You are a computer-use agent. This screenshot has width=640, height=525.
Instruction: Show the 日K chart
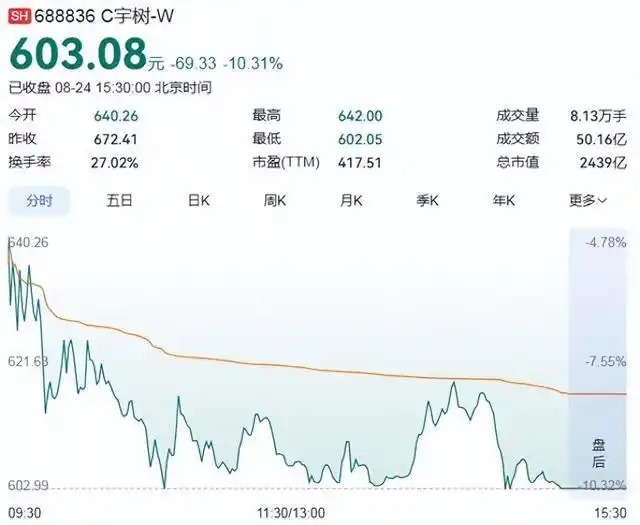(199, 201)
